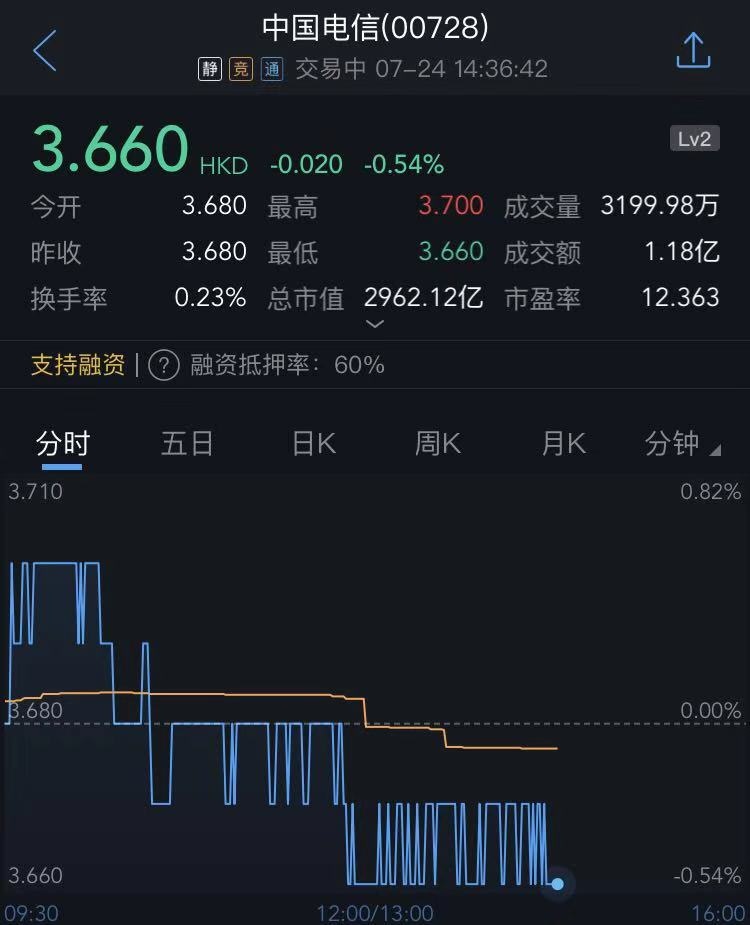750x925 pixels.
Task: Select the 周K weekly candlestick tab
Action: click(x=438, y=443)
